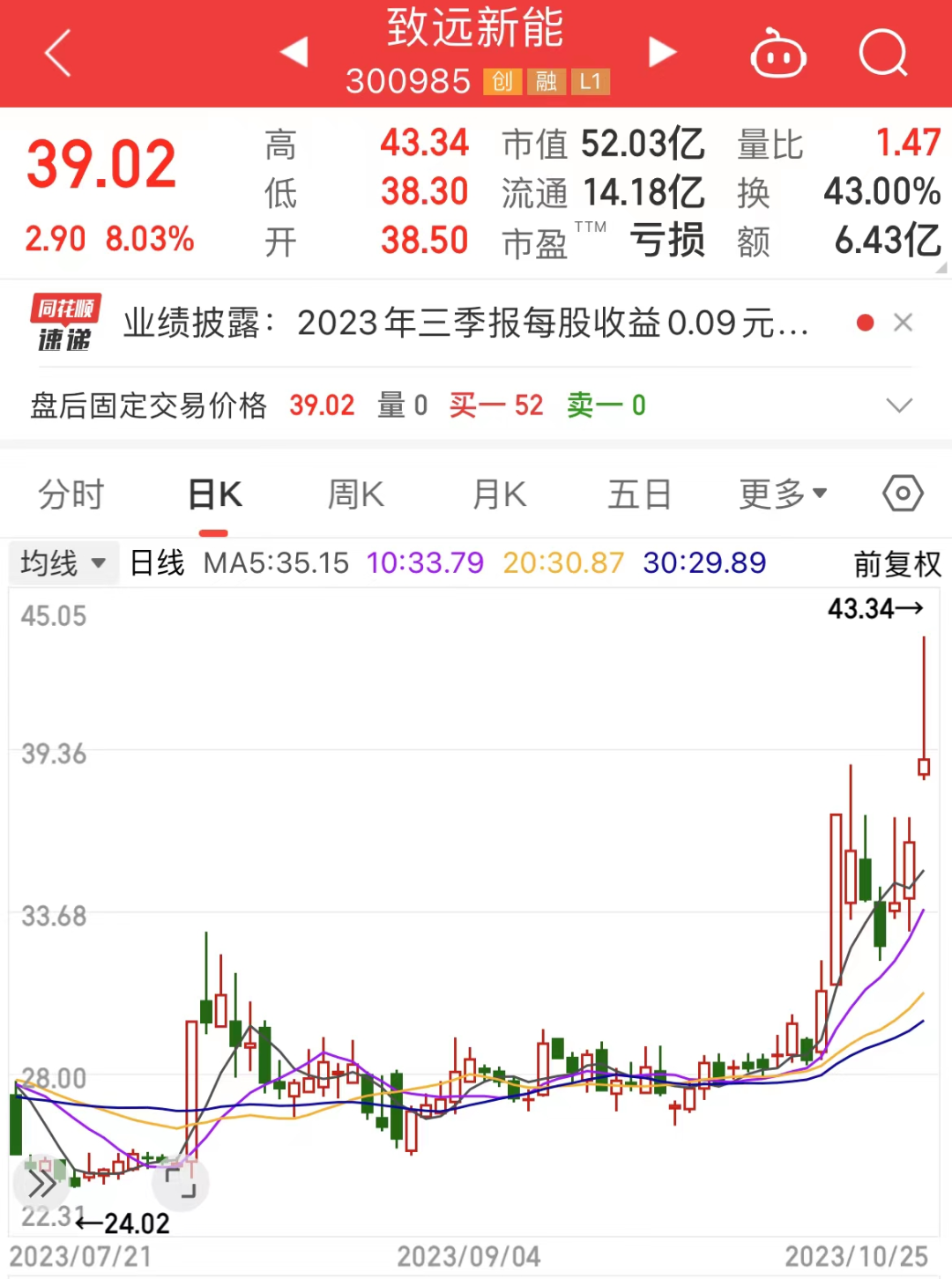Open stock search
Screen dimensions: 952x1279
click(x=883, y=55)
